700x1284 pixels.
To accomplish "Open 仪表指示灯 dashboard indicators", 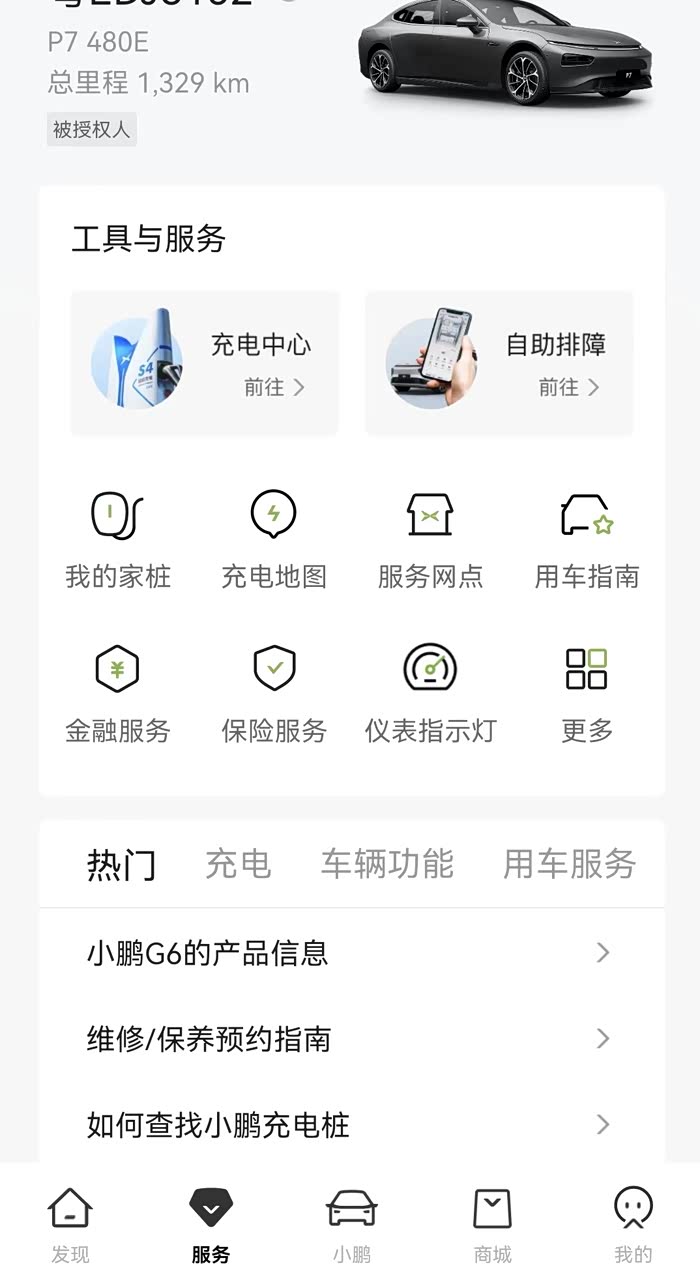I will pos(430,694).
